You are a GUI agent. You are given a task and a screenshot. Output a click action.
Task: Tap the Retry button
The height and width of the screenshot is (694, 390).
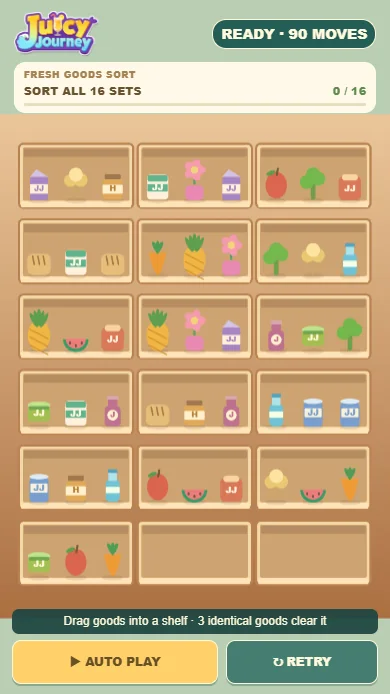click(x=302, y=662)
